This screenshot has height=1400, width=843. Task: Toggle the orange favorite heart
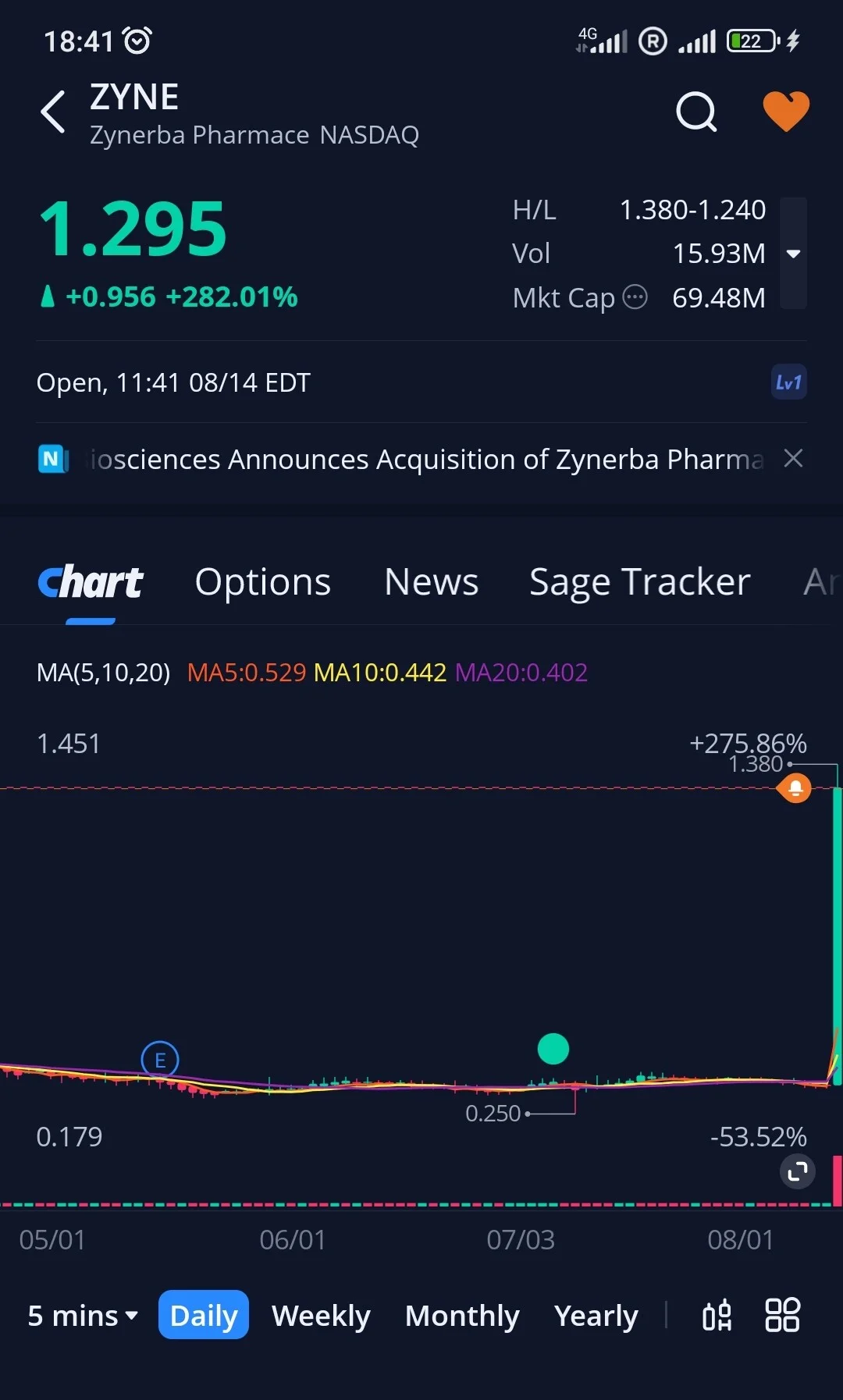pos(786,111)
